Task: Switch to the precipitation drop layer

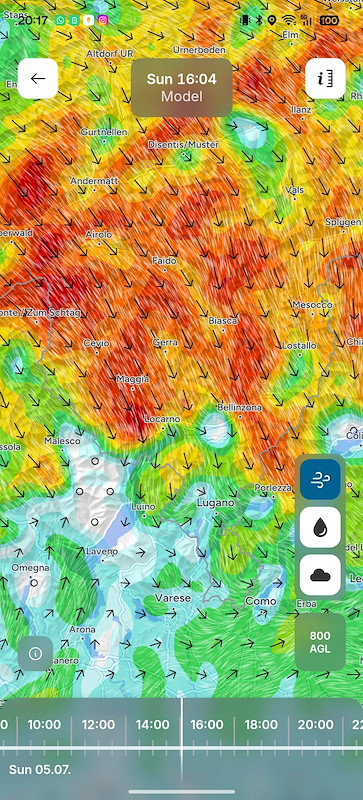Action: (x=320, y=527)
